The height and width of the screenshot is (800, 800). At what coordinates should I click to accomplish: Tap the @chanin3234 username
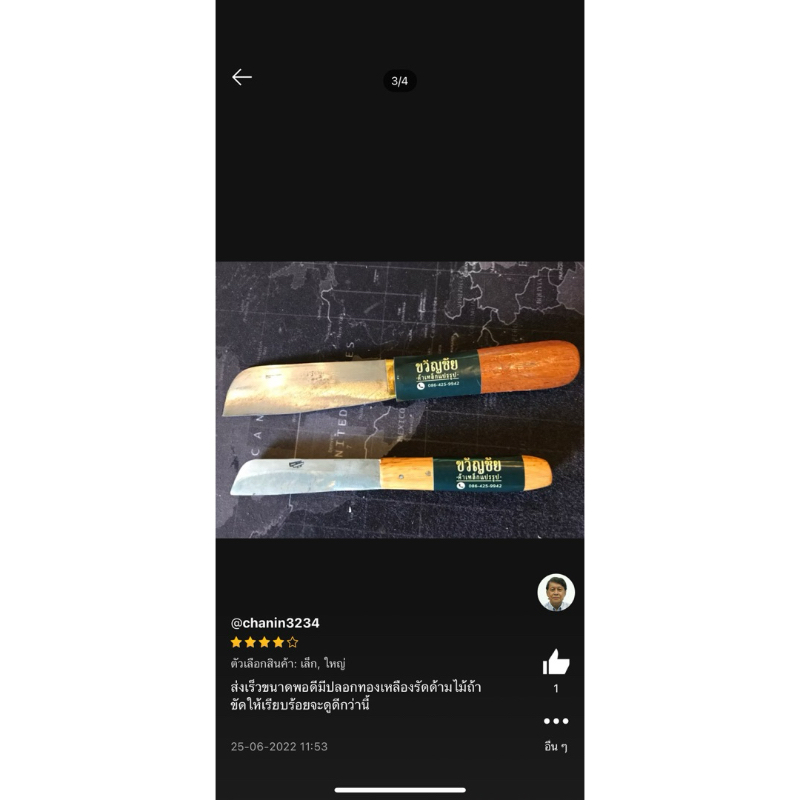[x=275, y=623]
